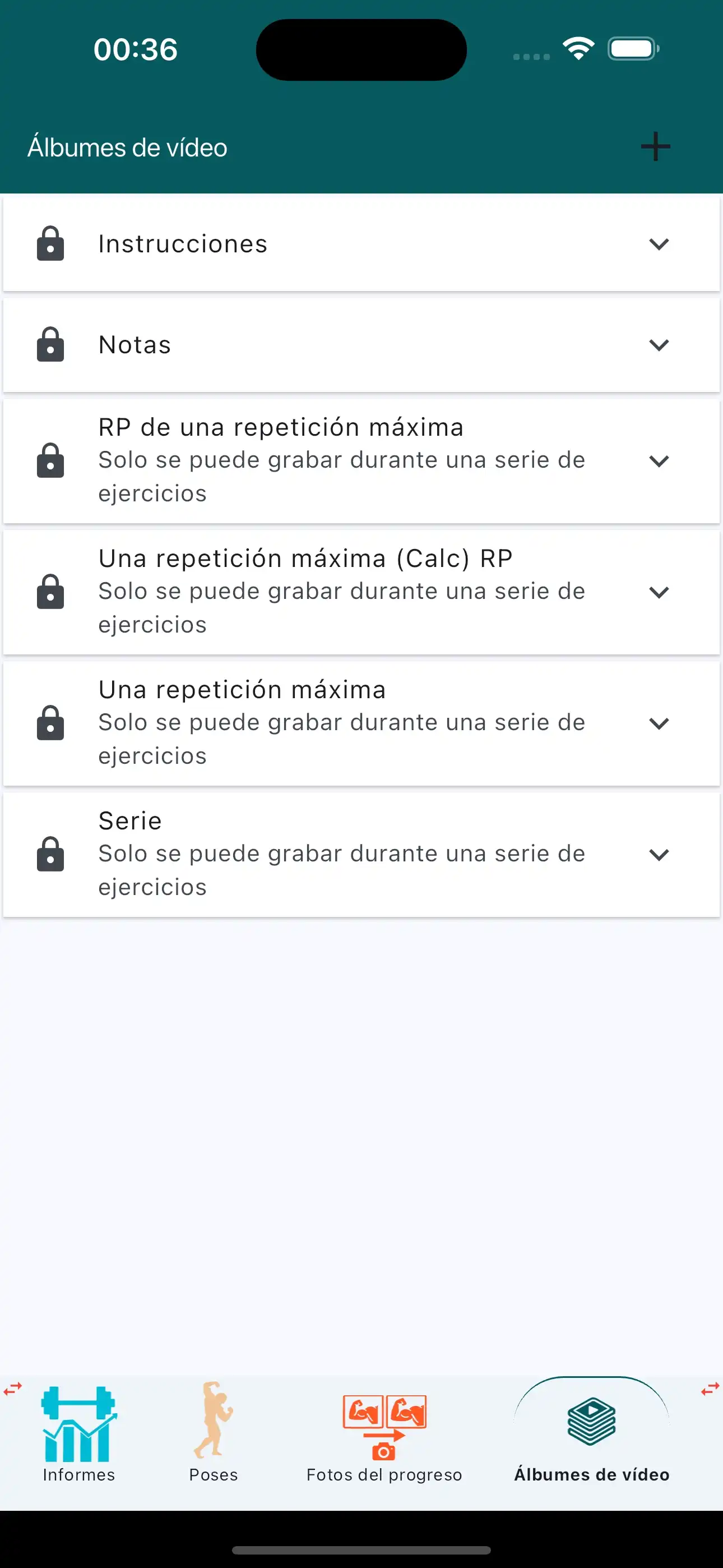The width and height of the screenshot is (723, 1568).
Task: Tap the home indicator bar at bottom
Action: [361, 1549]
